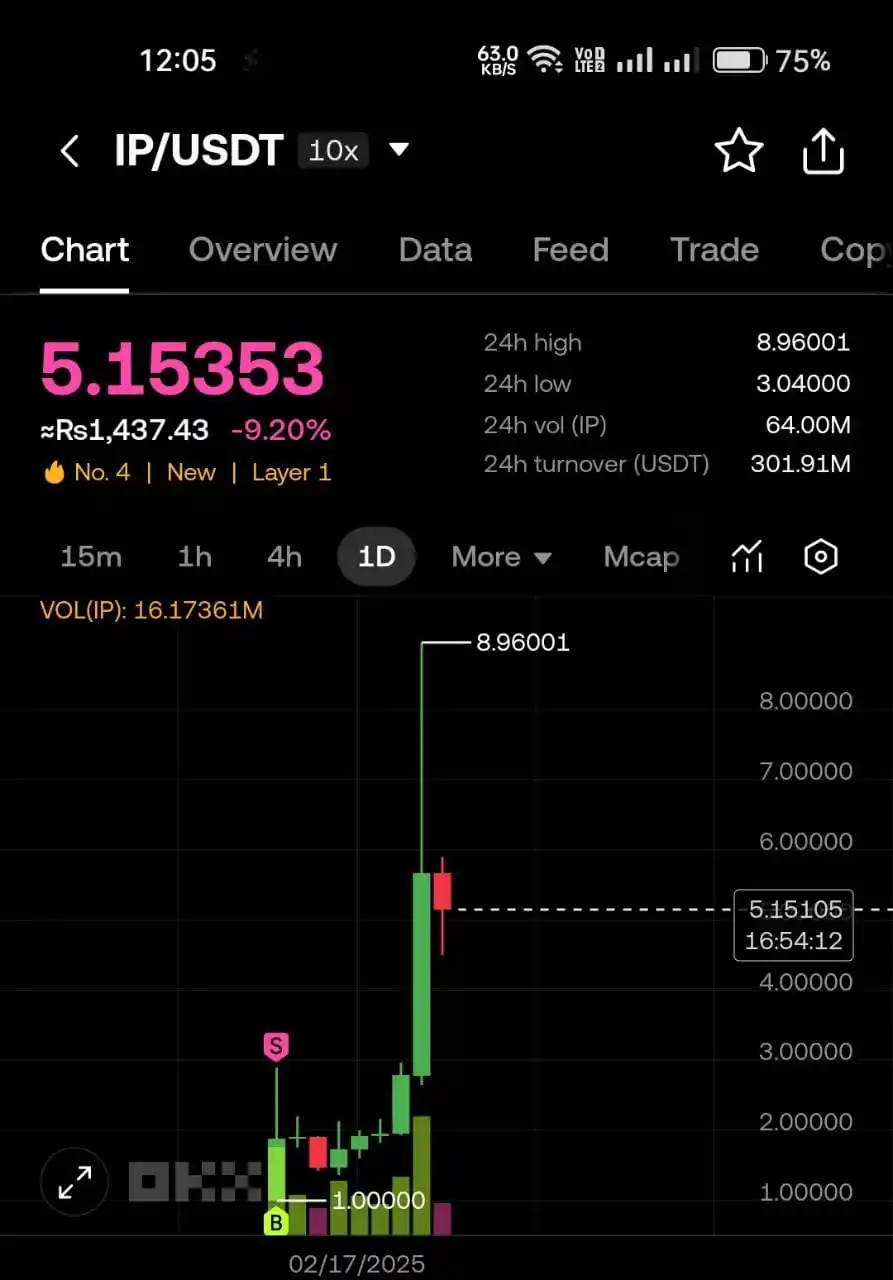Expand the More timeframes dropdown
Image resolution: width=893 pixels, height=1280 pixels.
click(501, 557)
